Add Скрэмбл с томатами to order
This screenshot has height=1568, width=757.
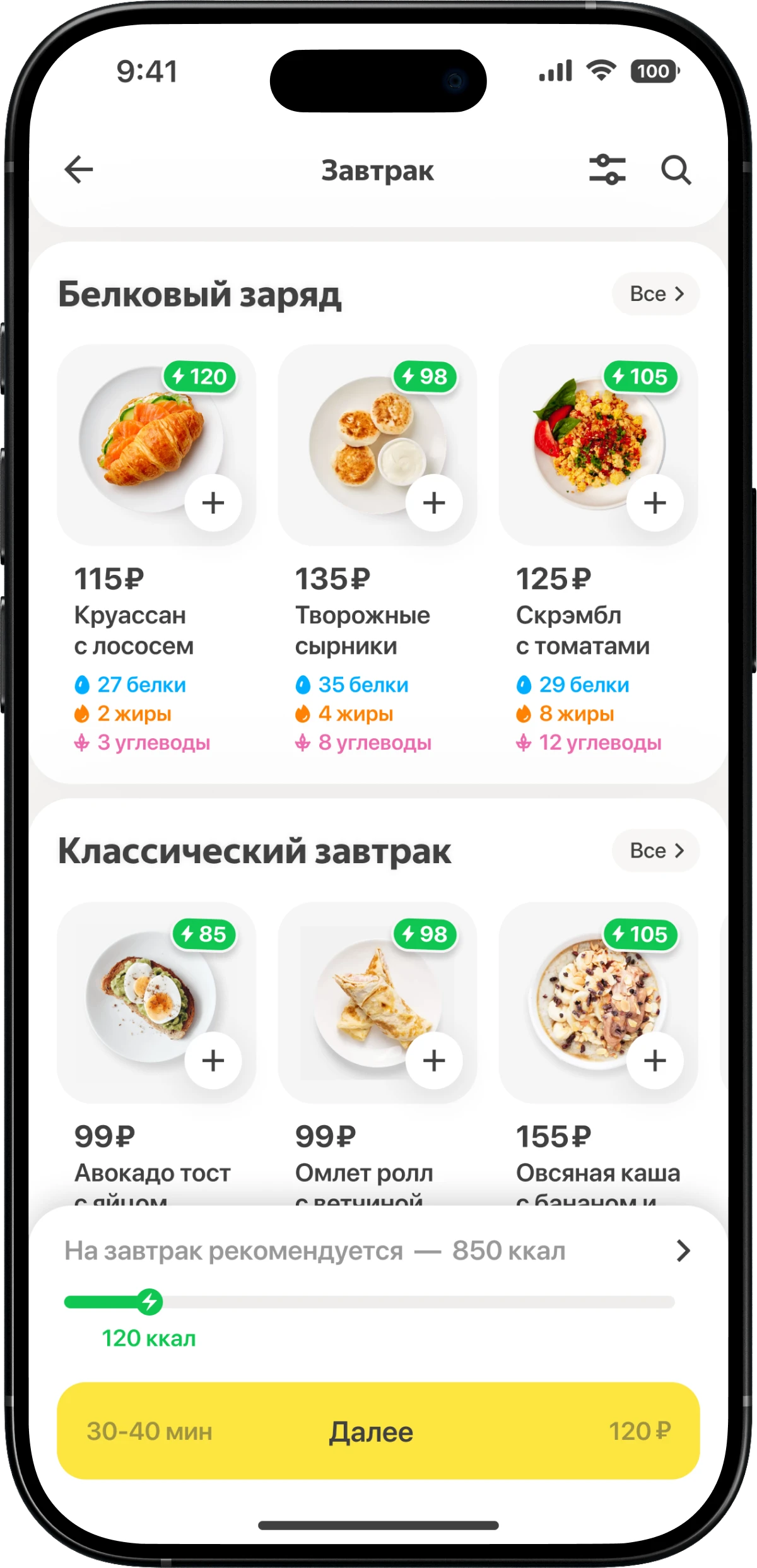point(655,503)
